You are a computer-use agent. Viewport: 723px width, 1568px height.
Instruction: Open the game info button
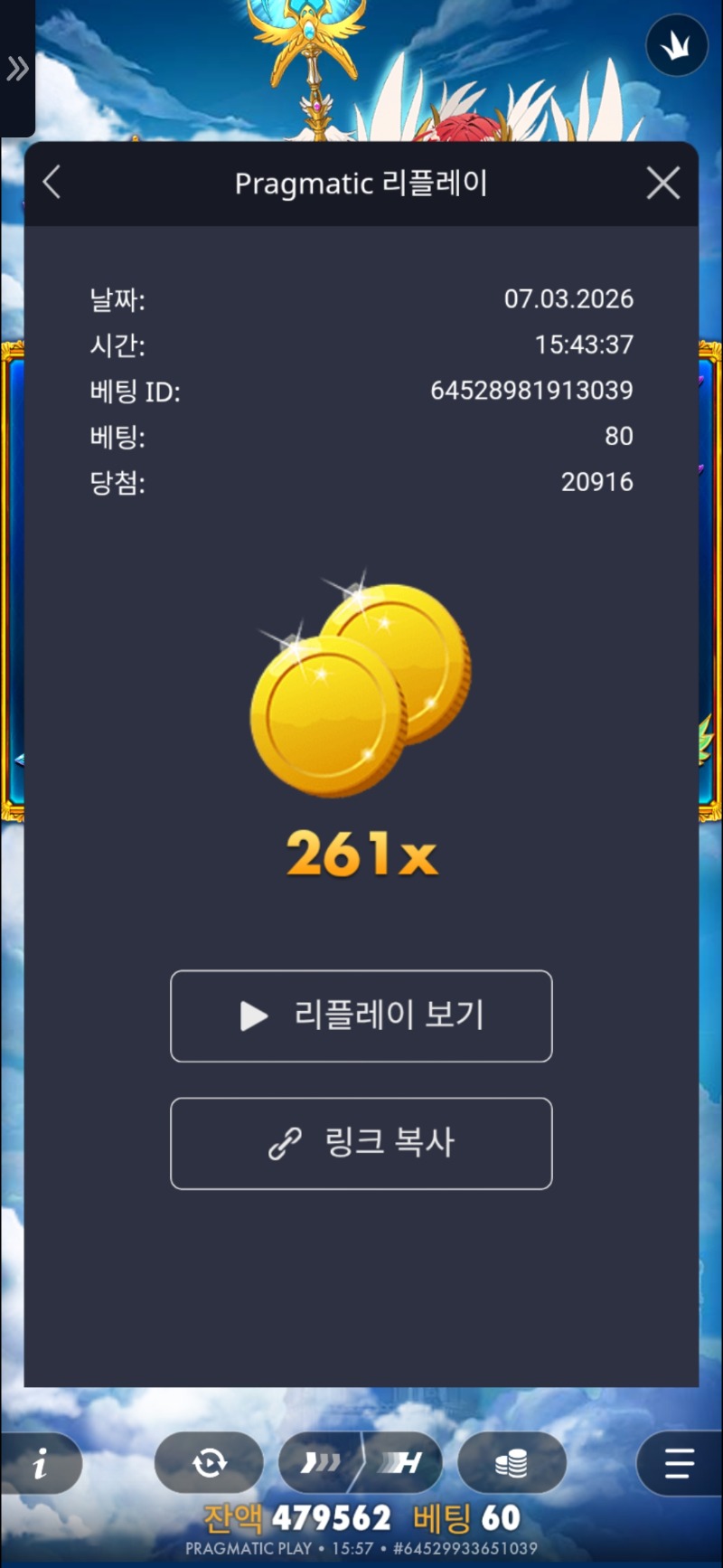point(41,1462)
